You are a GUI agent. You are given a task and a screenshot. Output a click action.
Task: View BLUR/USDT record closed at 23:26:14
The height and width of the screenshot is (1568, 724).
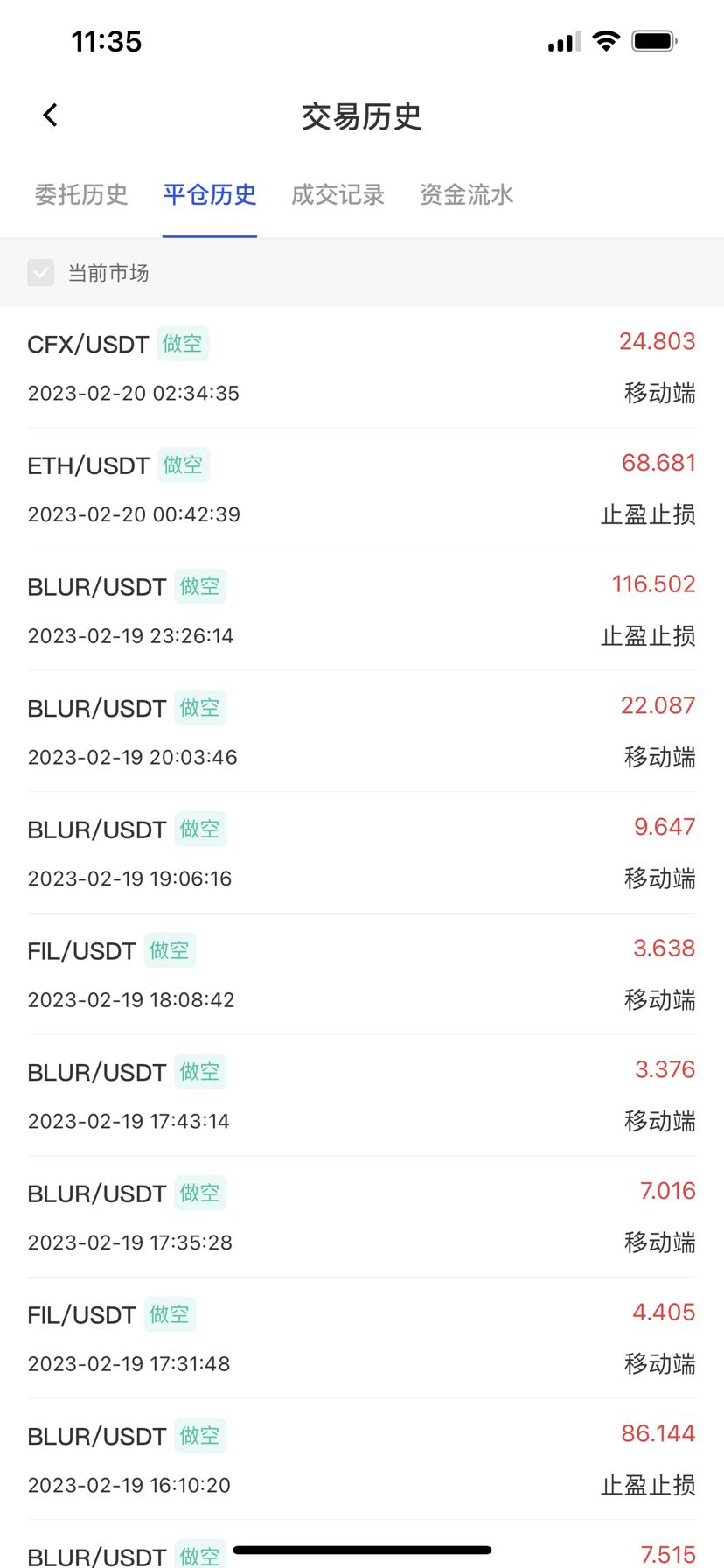click(x=362, y=610)
